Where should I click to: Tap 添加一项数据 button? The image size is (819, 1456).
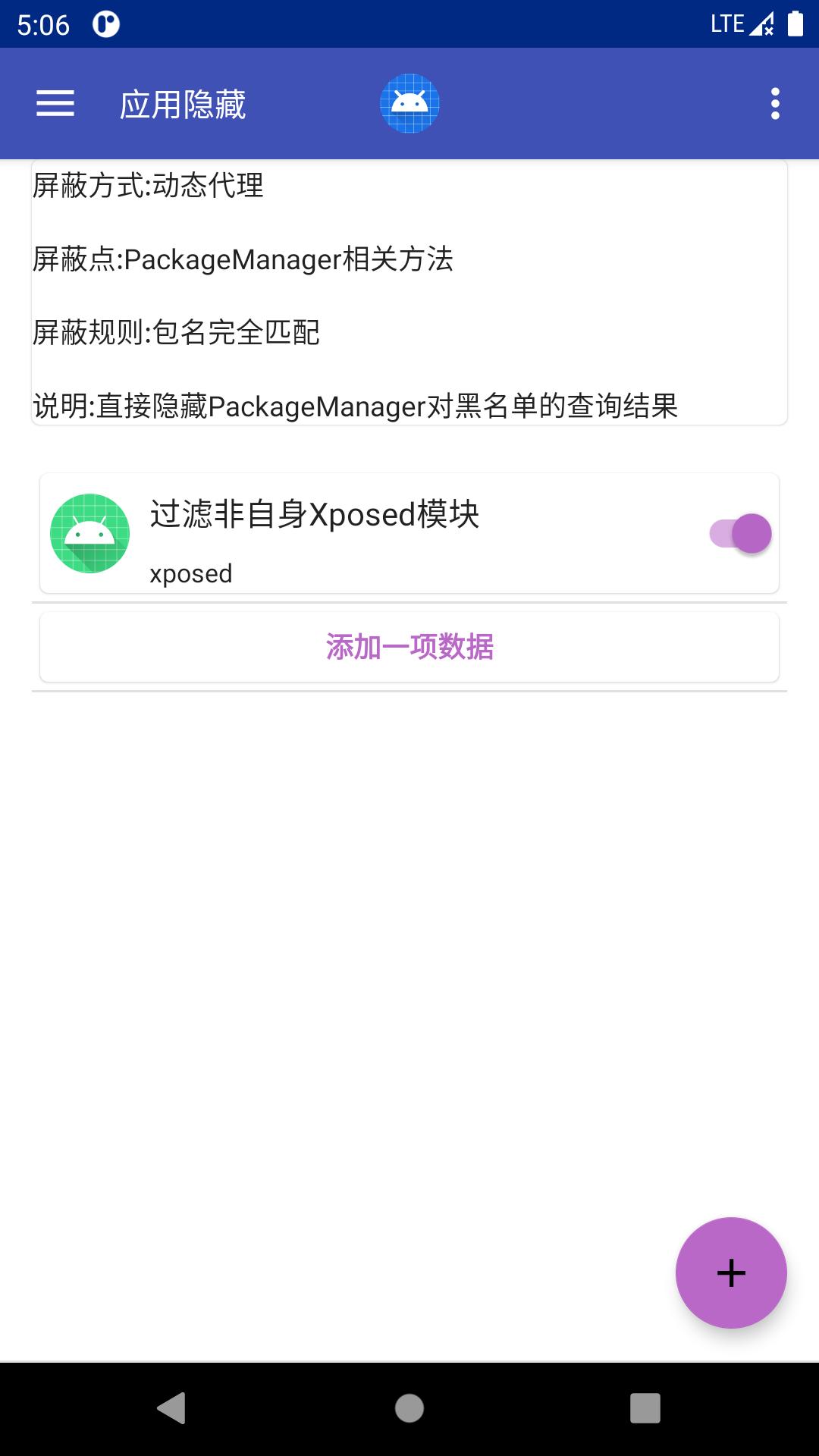click(409, 647)
